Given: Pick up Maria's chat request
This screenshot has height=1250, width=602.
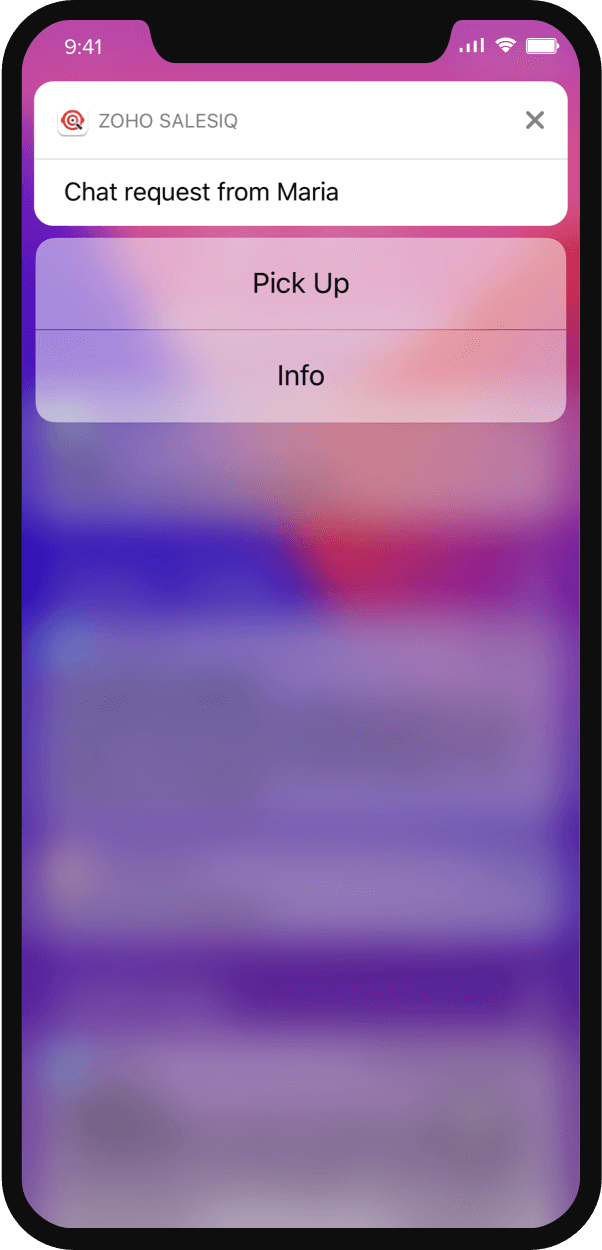Looking at the screenshot, I should pos(300,284).
